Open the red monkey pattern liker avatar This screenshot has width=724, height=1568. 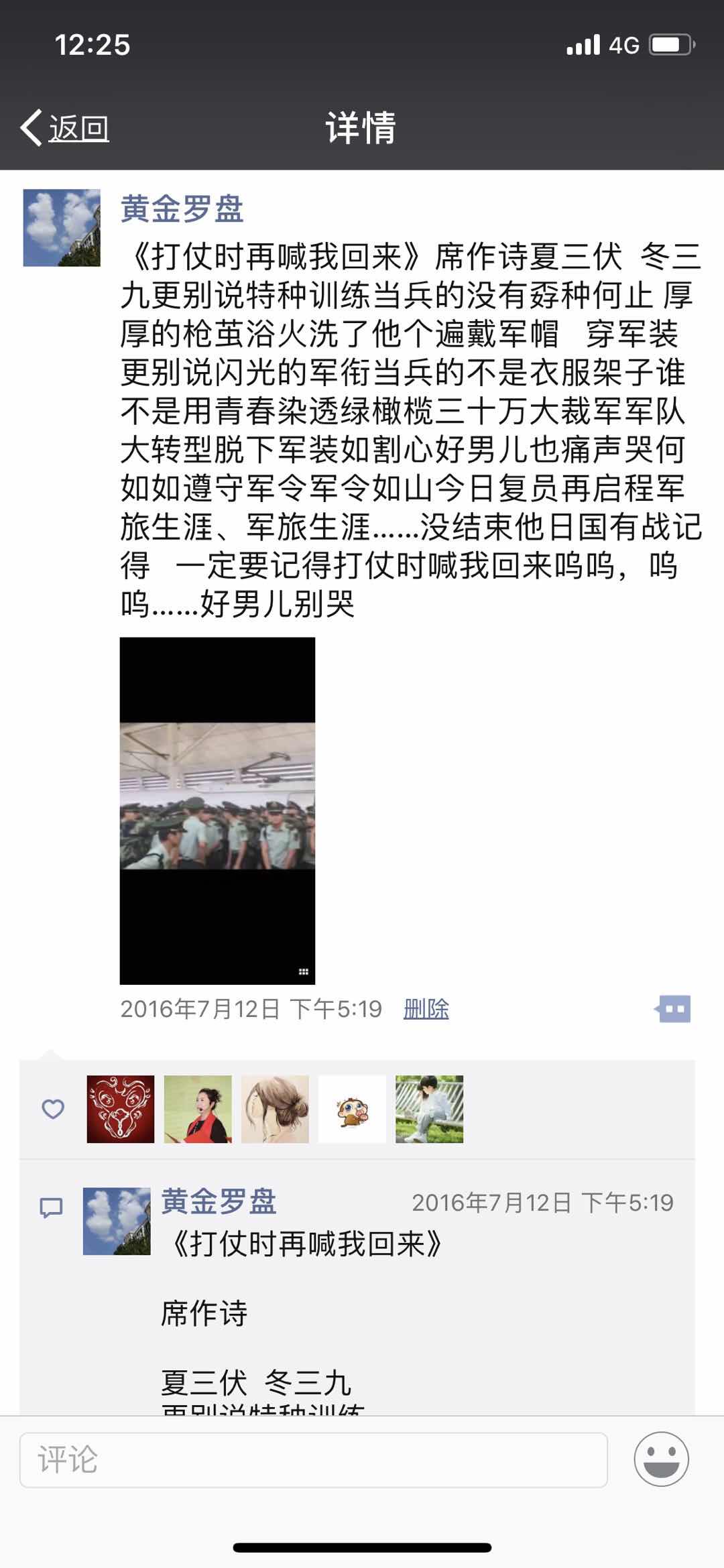point(121,1109)
